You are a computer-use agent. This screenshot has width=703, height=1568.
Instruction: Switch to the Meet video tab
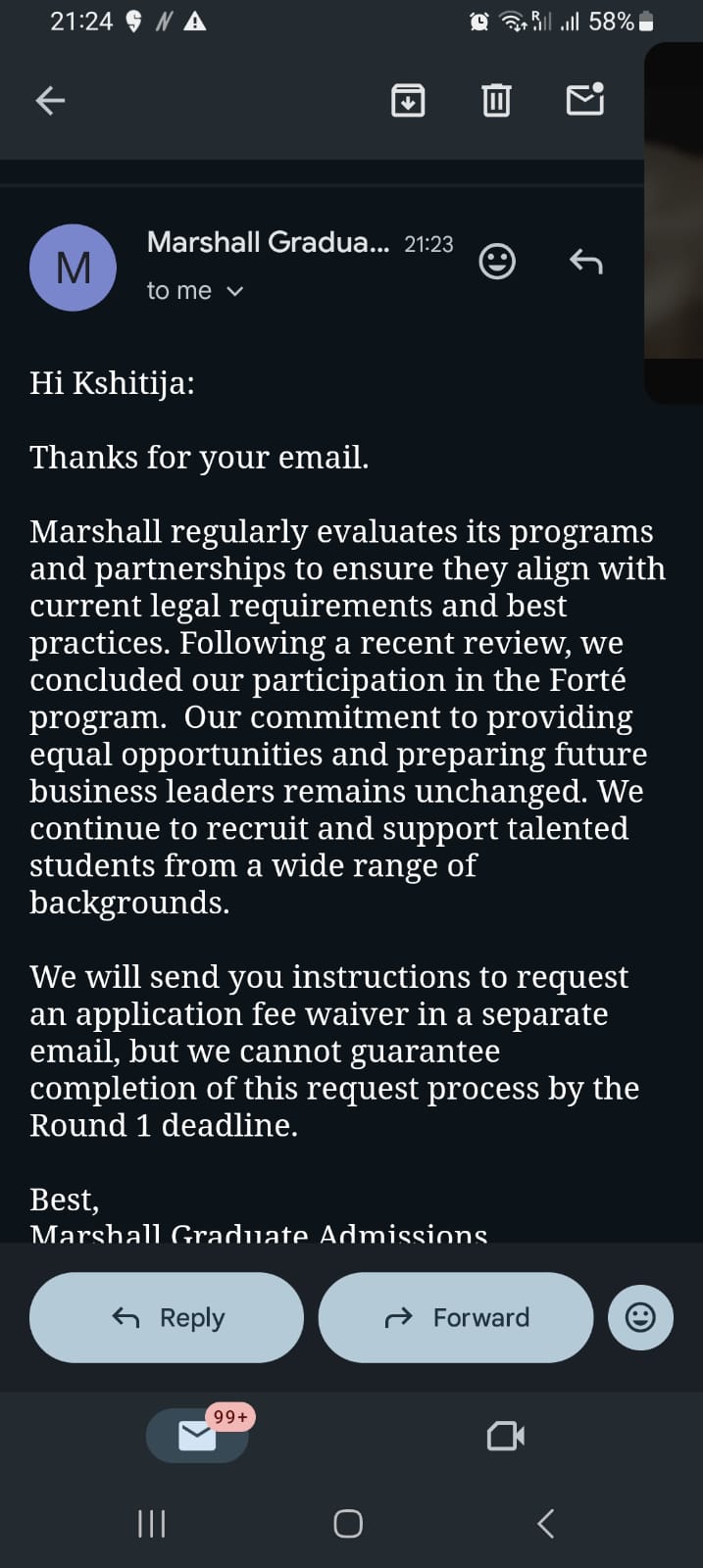505,1437
